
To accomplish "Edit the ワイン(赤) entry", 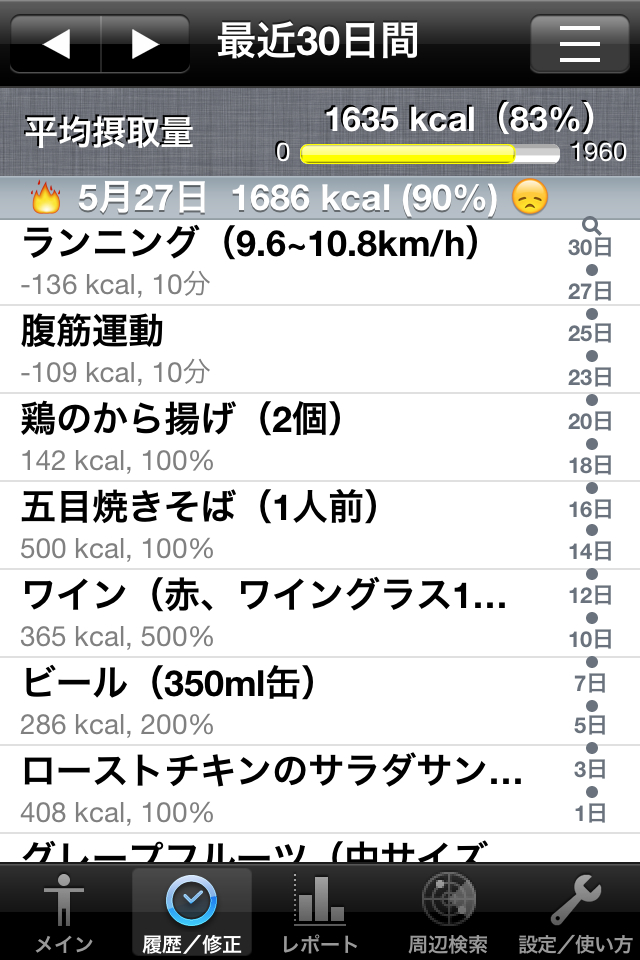I will [x=280, y=613].
